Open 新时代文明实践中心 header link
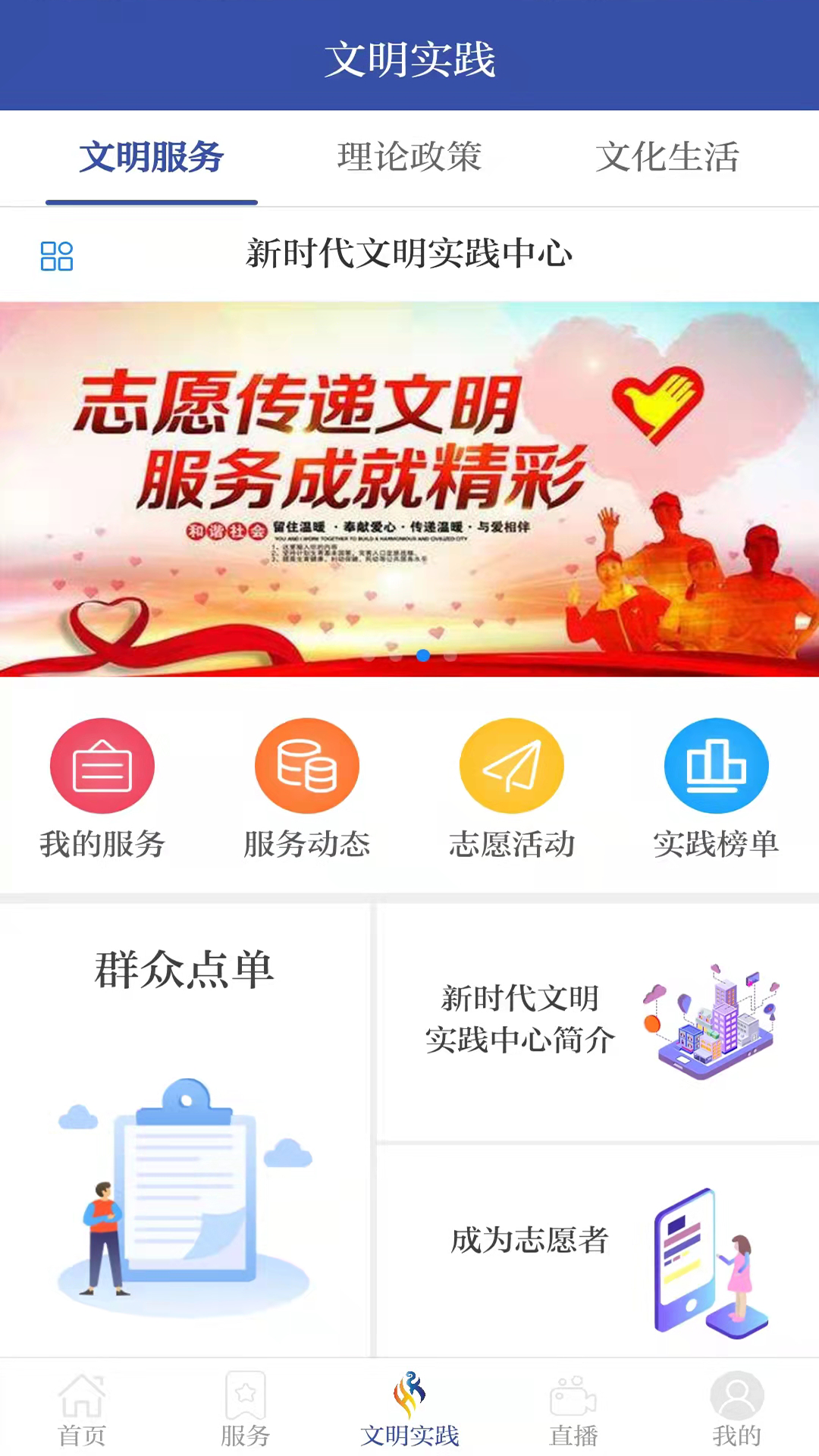The width and height of the screenshot is (819, 1456). click(x=409, y=256)
